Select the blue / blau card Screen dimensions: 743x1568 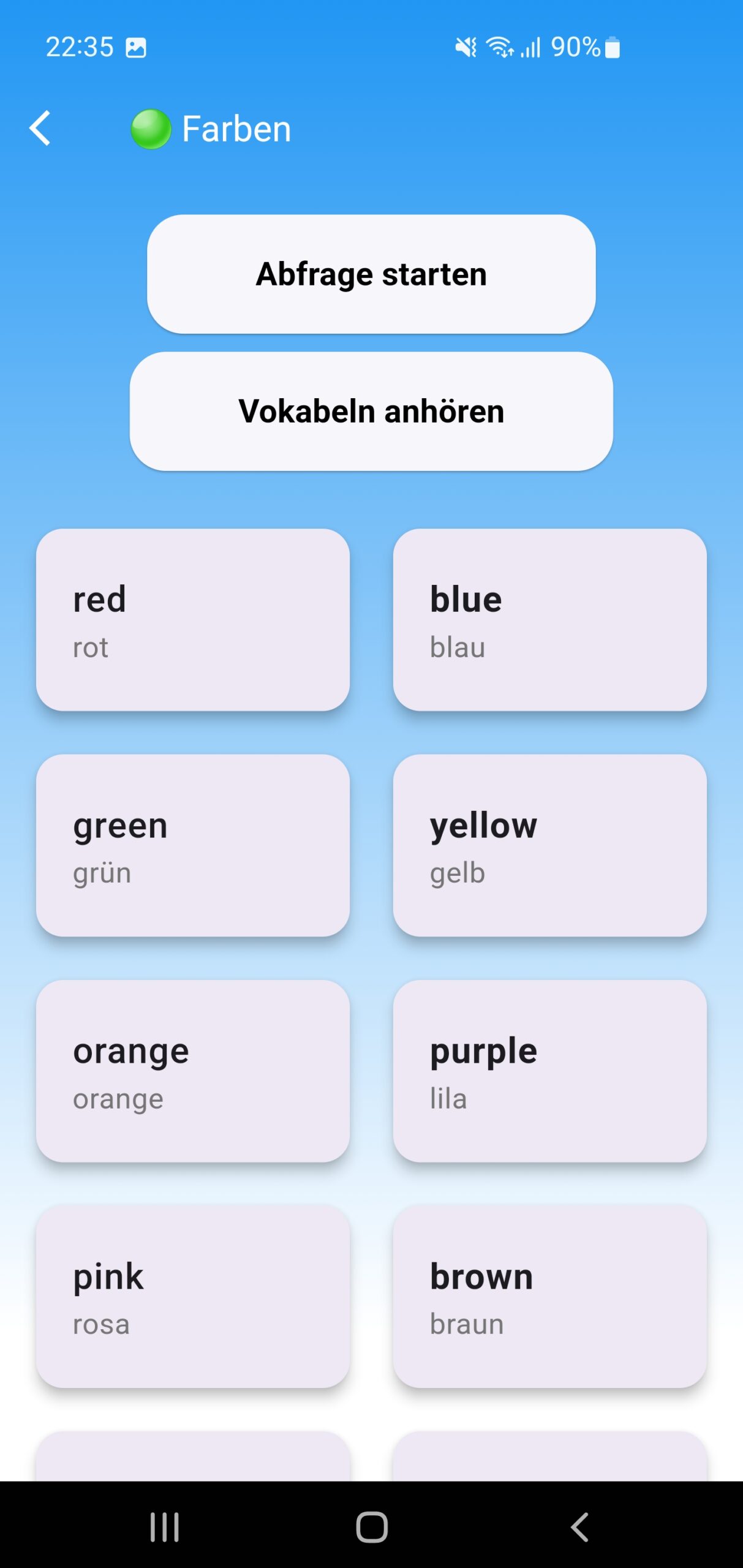point(549,620)
